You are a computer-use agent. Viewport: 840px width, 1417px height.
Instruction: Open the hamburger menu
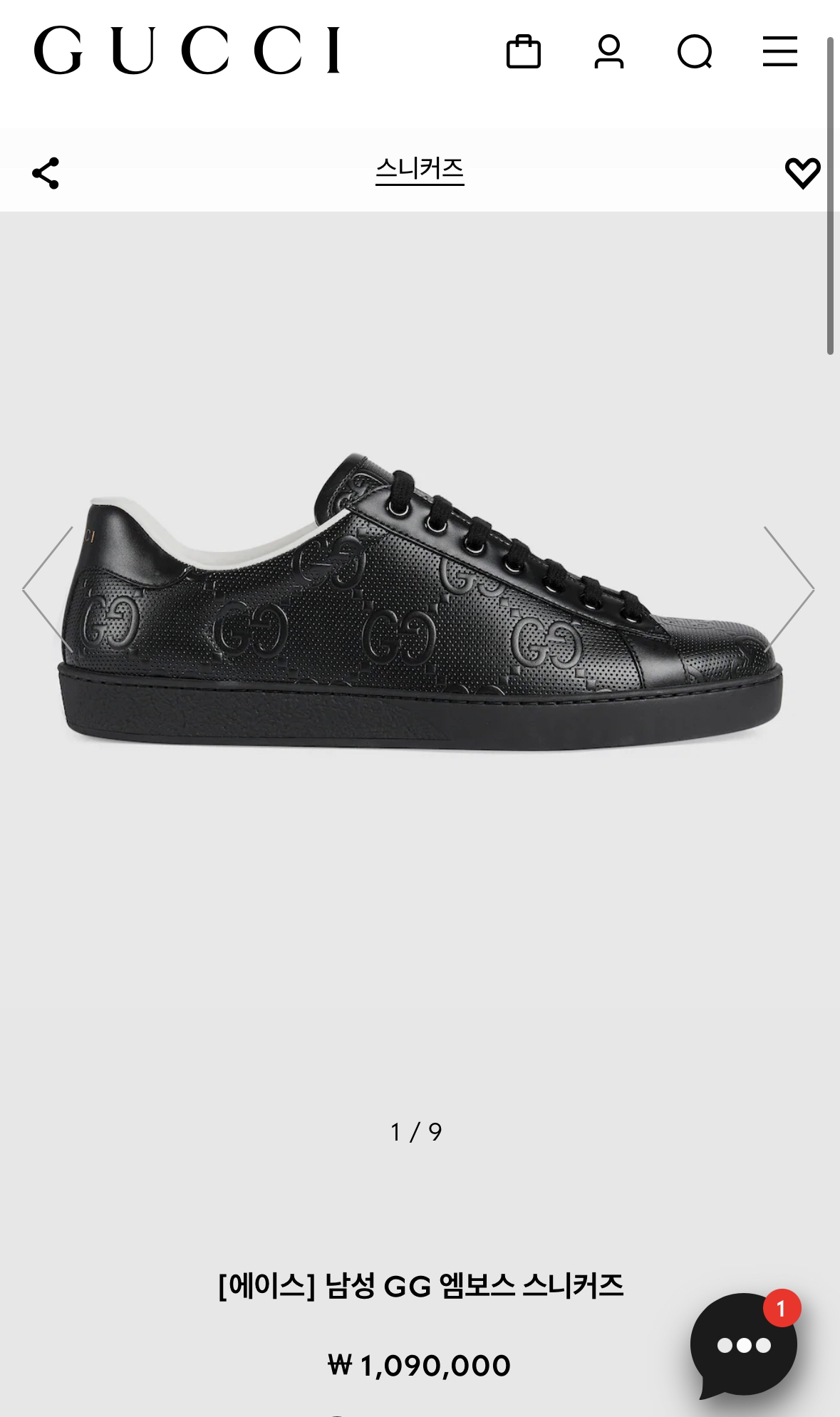pyautogui.click(x=779, y=51)
